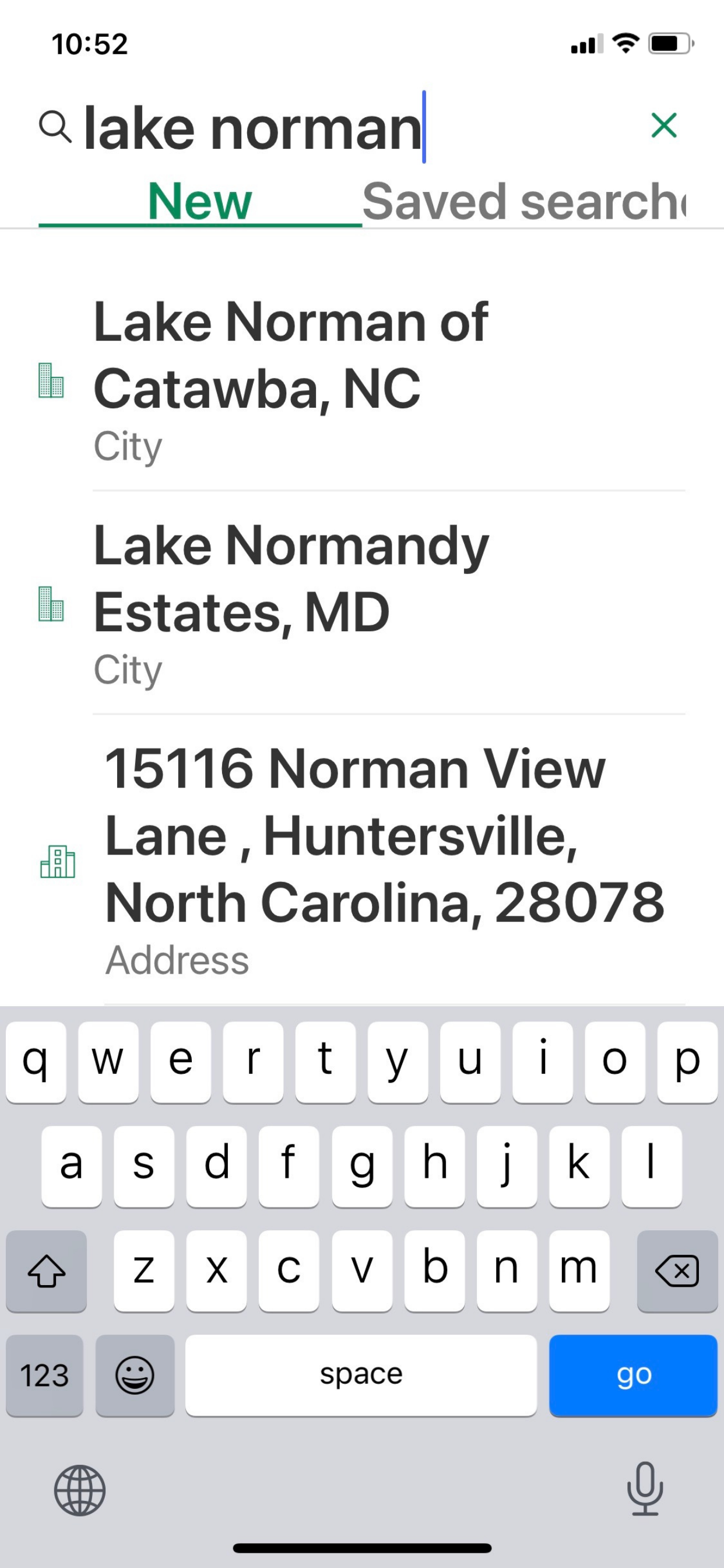This screenshot has width=724, height=1568.
Task: Clear the search text with the X
Action: (x=663, y=126)
